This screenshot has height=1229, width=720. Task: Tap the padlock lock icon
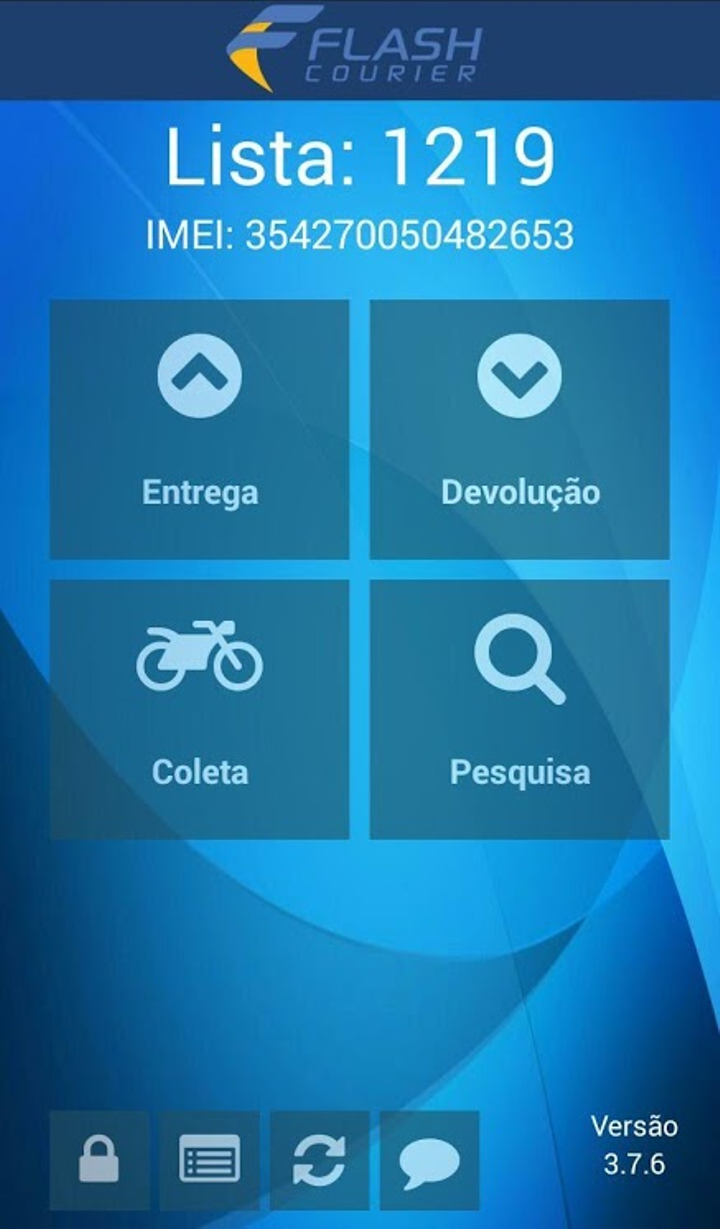click(x=99, y=1160)
